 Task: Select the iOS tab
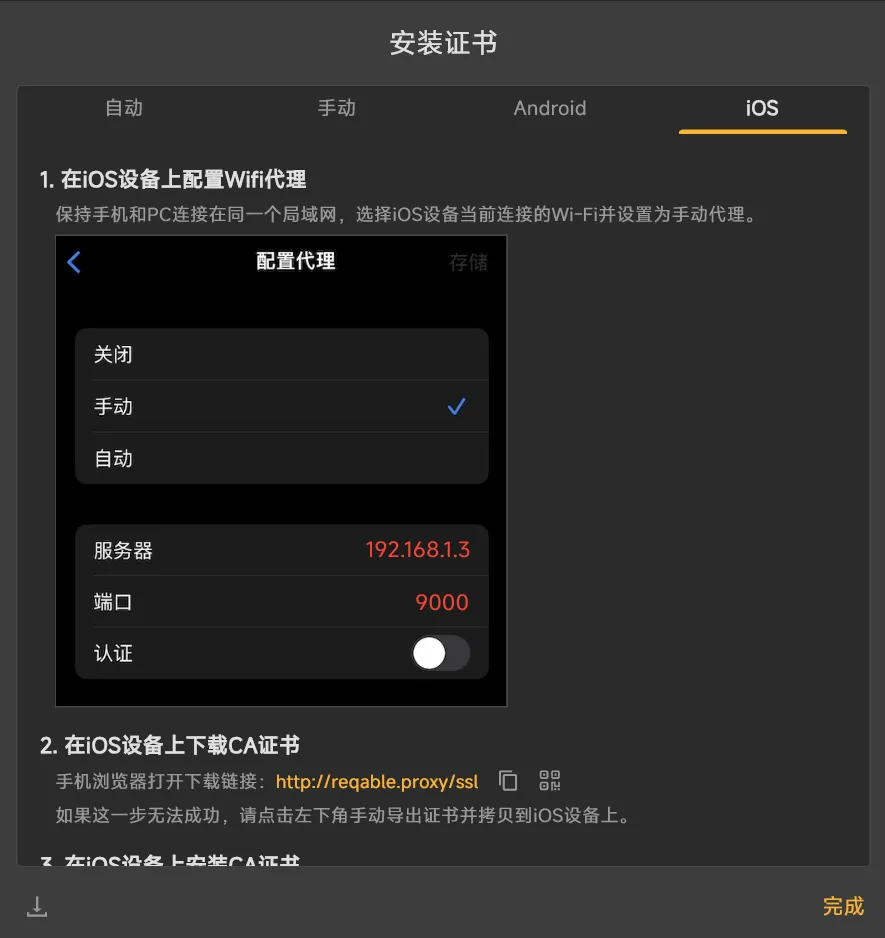(762, 108)
